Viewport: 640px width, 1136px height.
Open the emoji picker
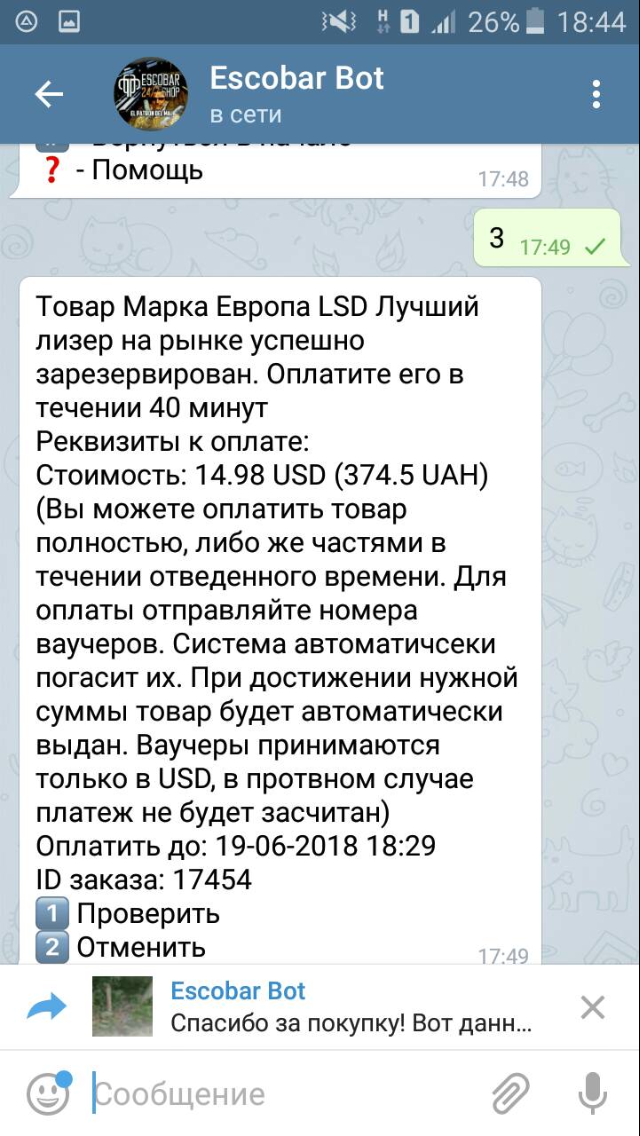pos(49,1092)
